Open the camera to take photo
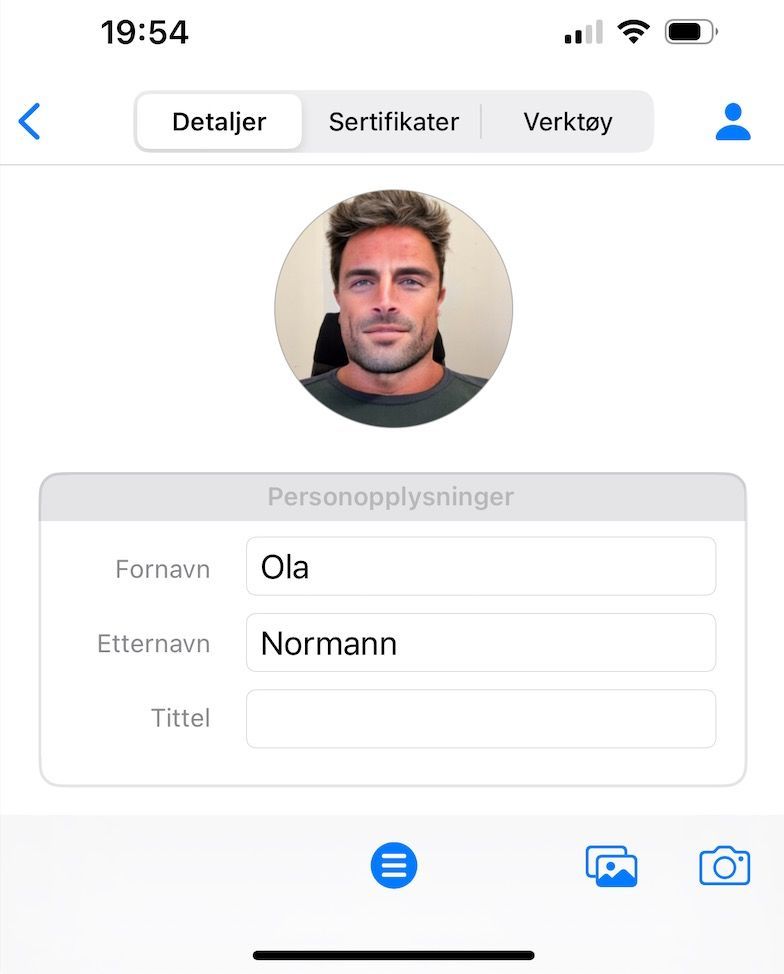 [x=724, y=866]
